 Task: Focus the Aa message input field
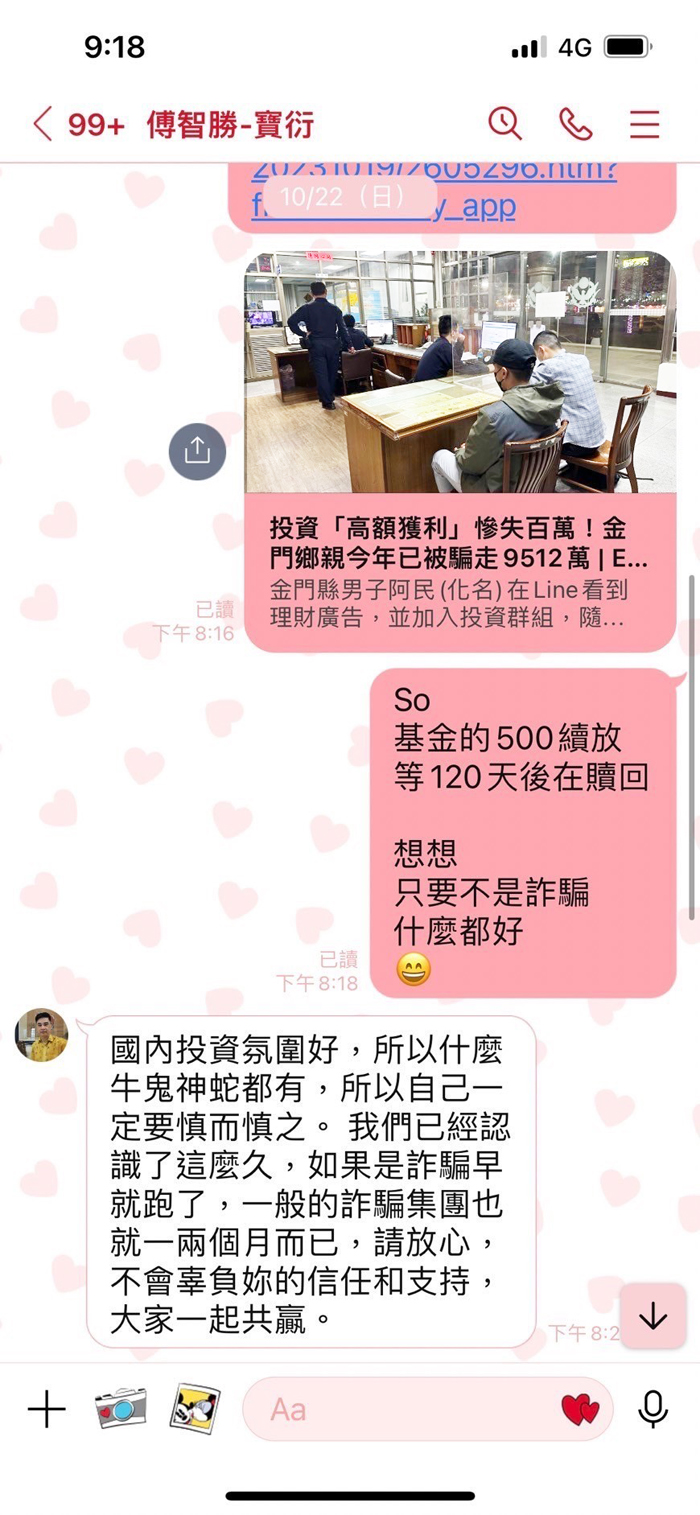(x=400, y=1410)
